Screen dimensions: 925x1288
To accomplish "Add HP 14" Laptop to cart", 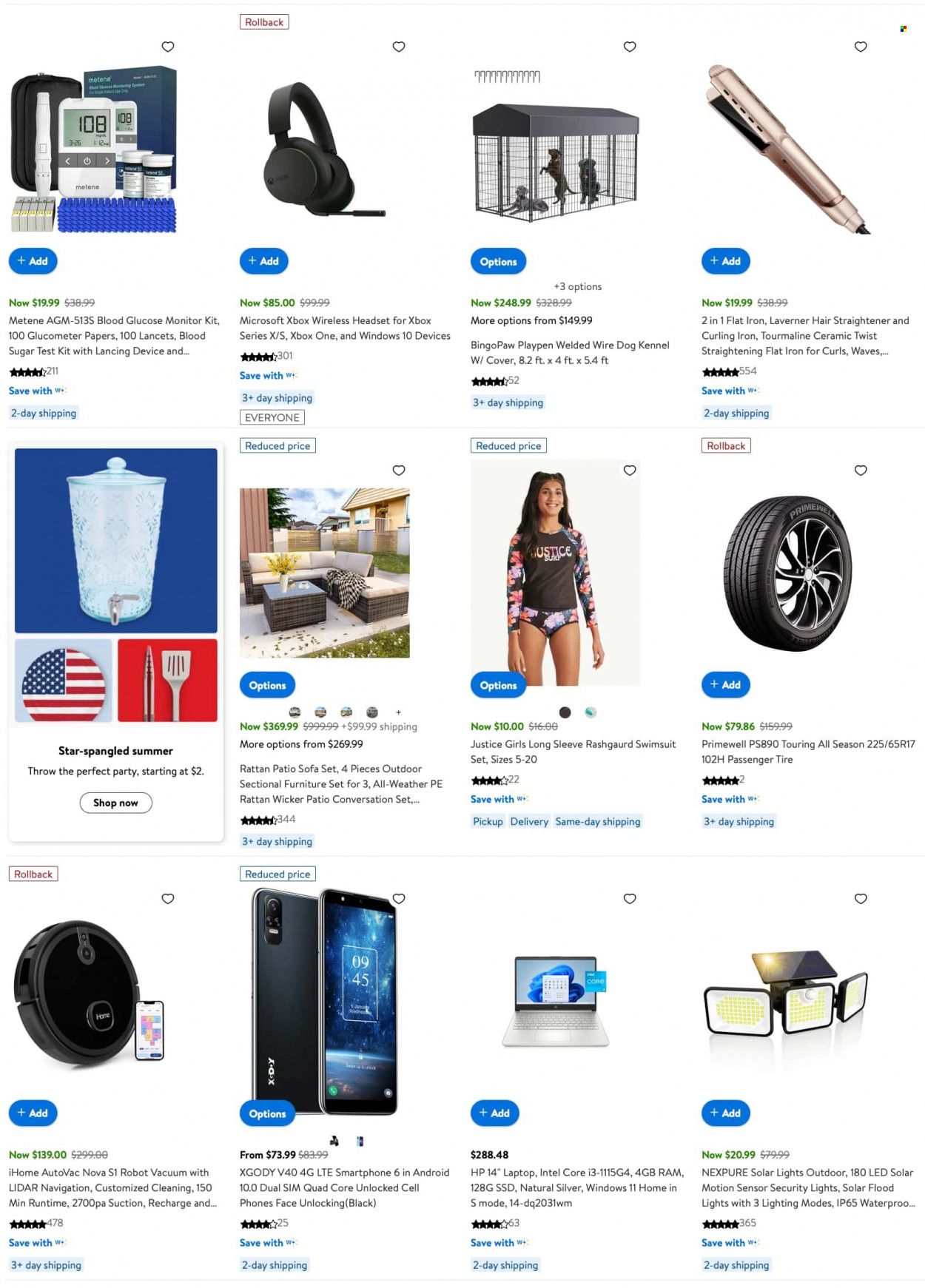I will point(494,1113).
